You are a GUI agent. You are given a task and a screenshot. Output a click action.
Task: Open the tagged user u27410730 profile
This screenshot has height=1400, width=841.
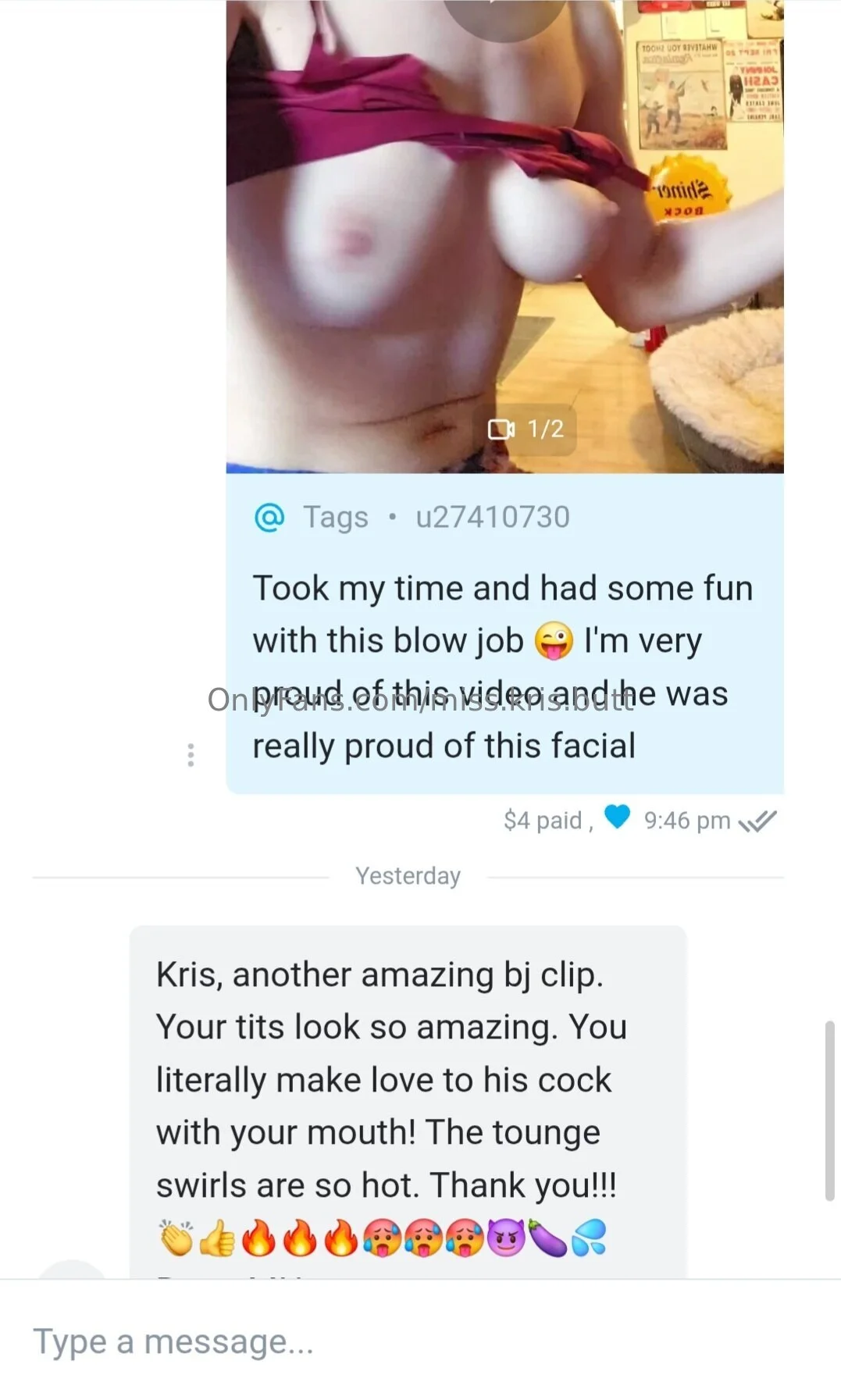[x=494, y=516]
